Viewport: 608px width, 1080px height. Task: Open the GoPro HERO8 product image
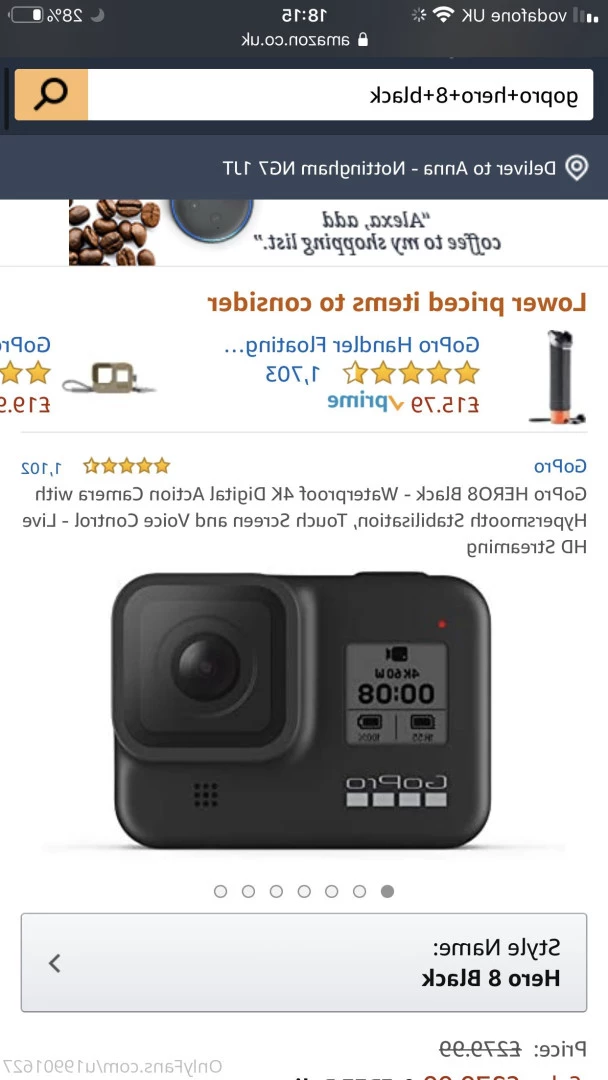[x=303, y=710]
